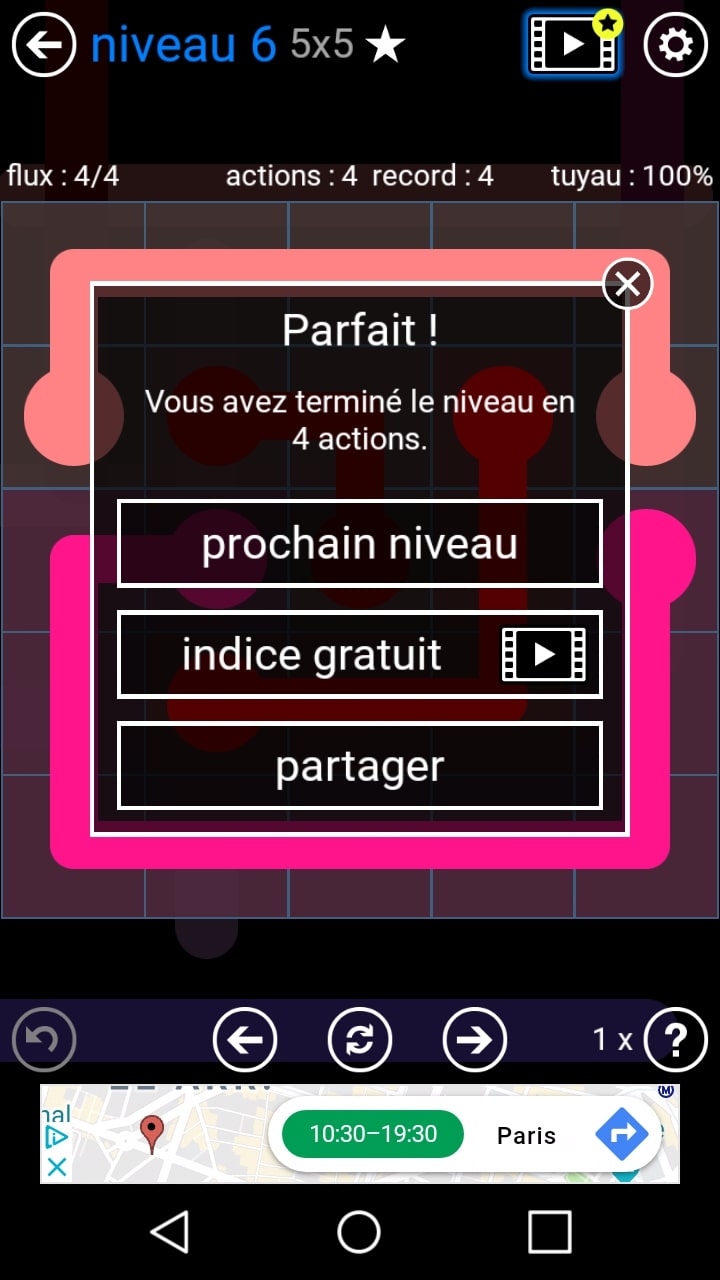Image resolution: width=720 pixels, height=1280 pixels.
Task: Undo the last action
Action: 44,1040
